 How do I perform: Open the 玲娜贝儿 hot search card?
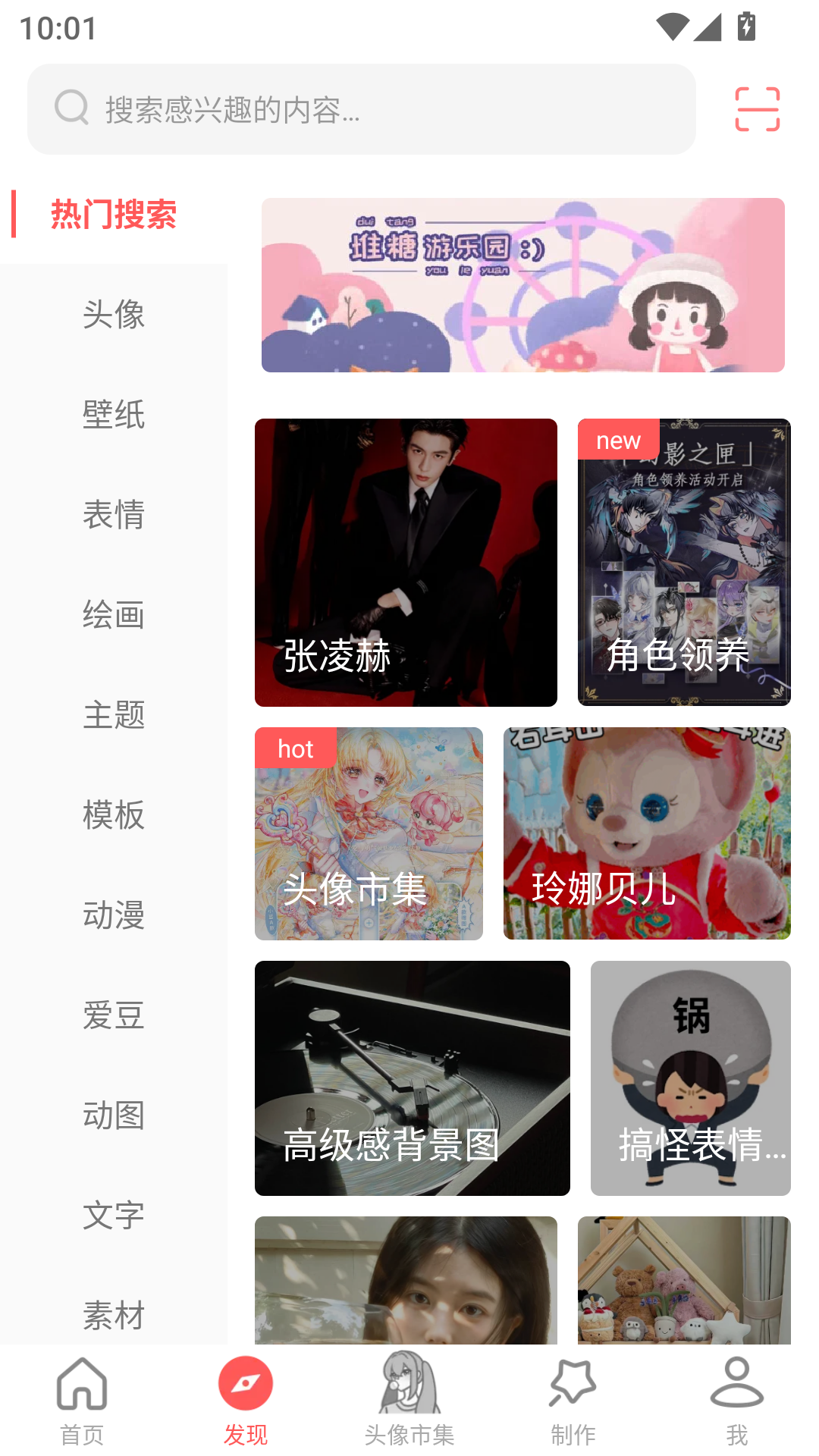(647, 835)
